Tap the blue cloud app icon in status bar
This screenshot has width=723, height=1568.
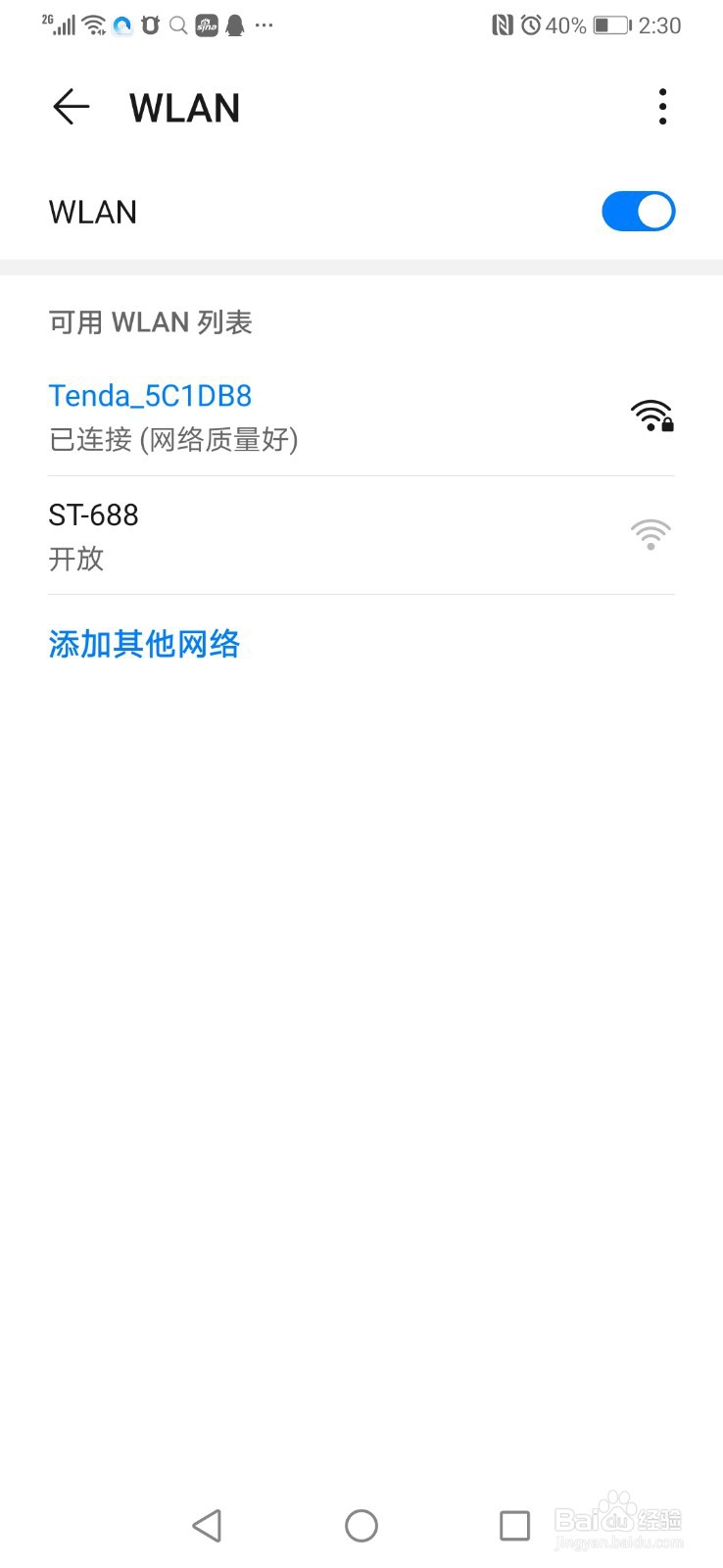pos(121,25)
